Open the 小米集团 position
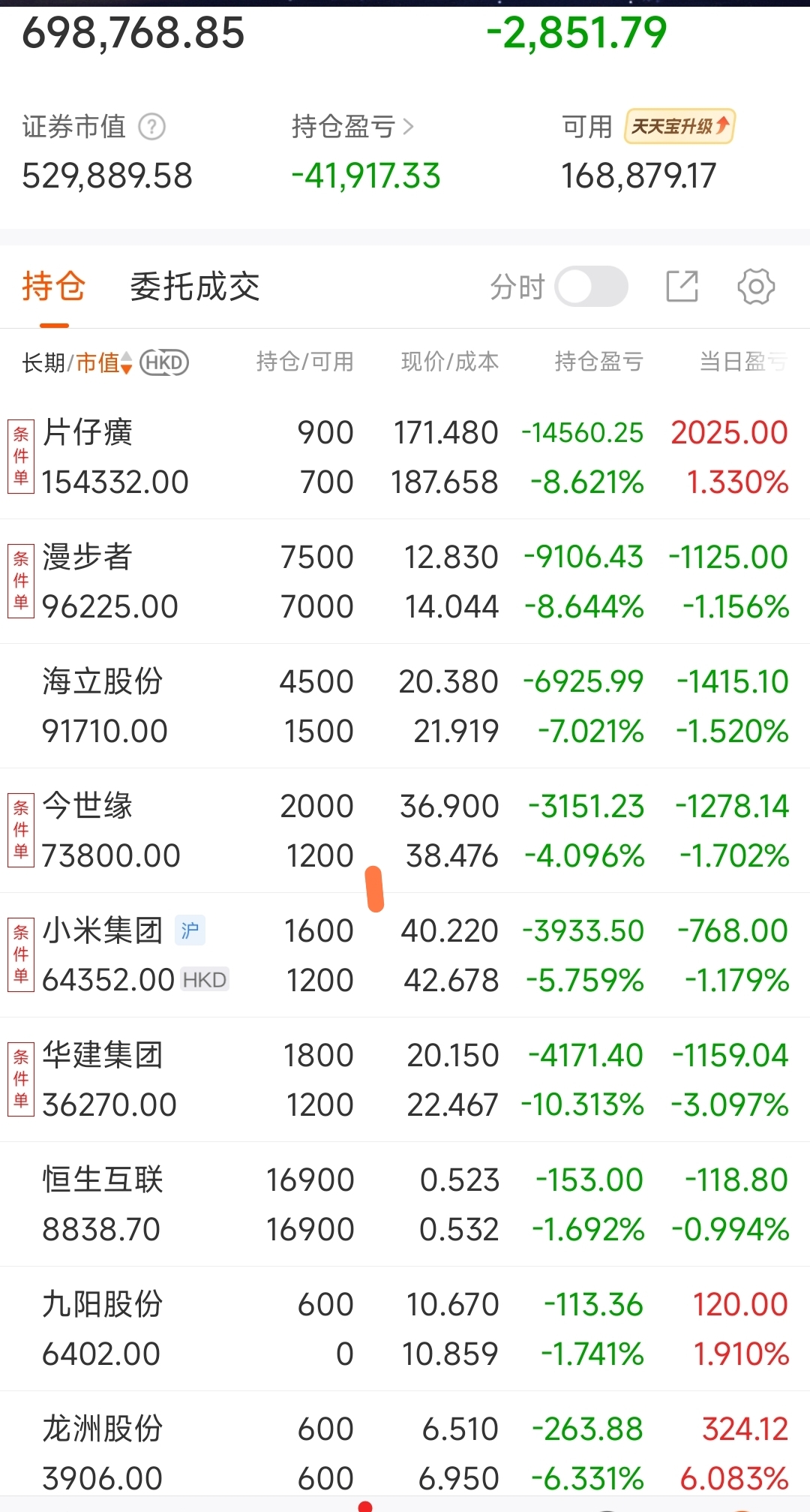810x1512 pixels. pos(405,955)
